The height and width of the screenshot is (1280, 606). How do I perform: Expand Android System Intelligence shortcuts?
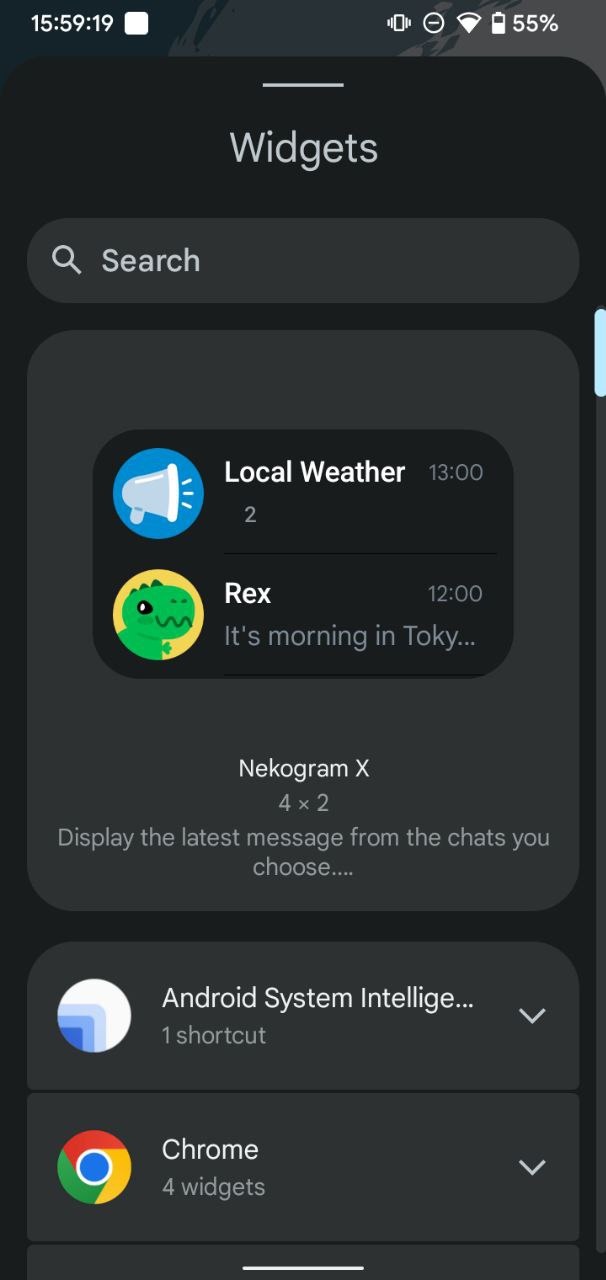(531, 1016)
